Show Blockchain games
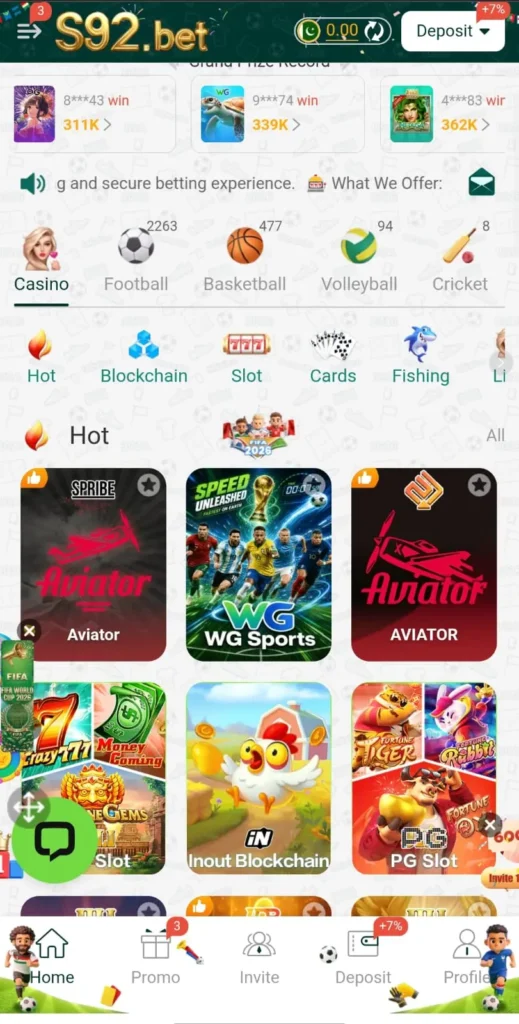This screenshot has width=519, height=1024. (x=144, y=357)
